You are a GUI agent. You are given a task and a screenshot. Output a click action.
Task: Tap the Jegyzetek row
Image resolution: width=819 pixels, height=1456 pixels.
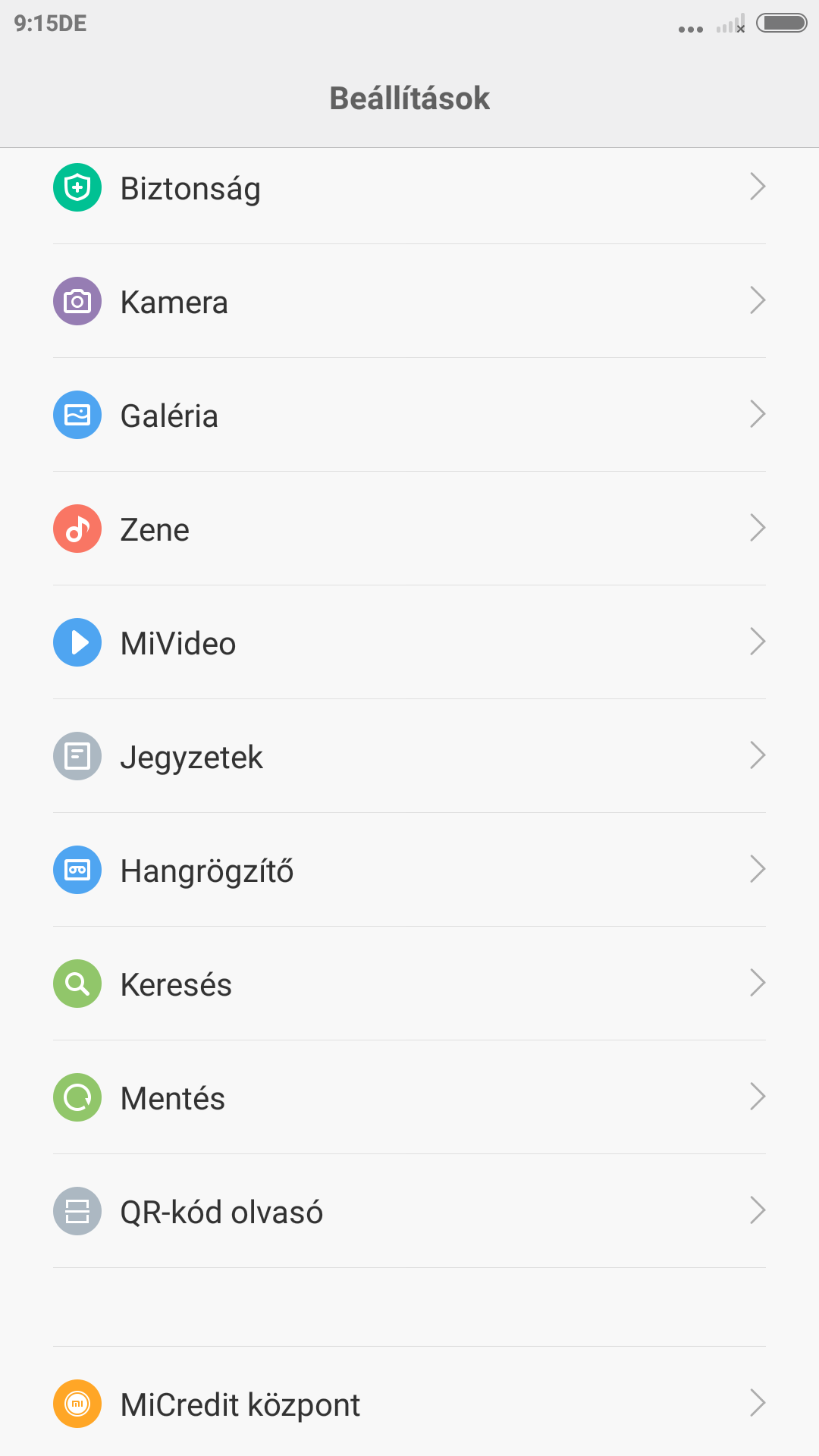click(409, 757)
